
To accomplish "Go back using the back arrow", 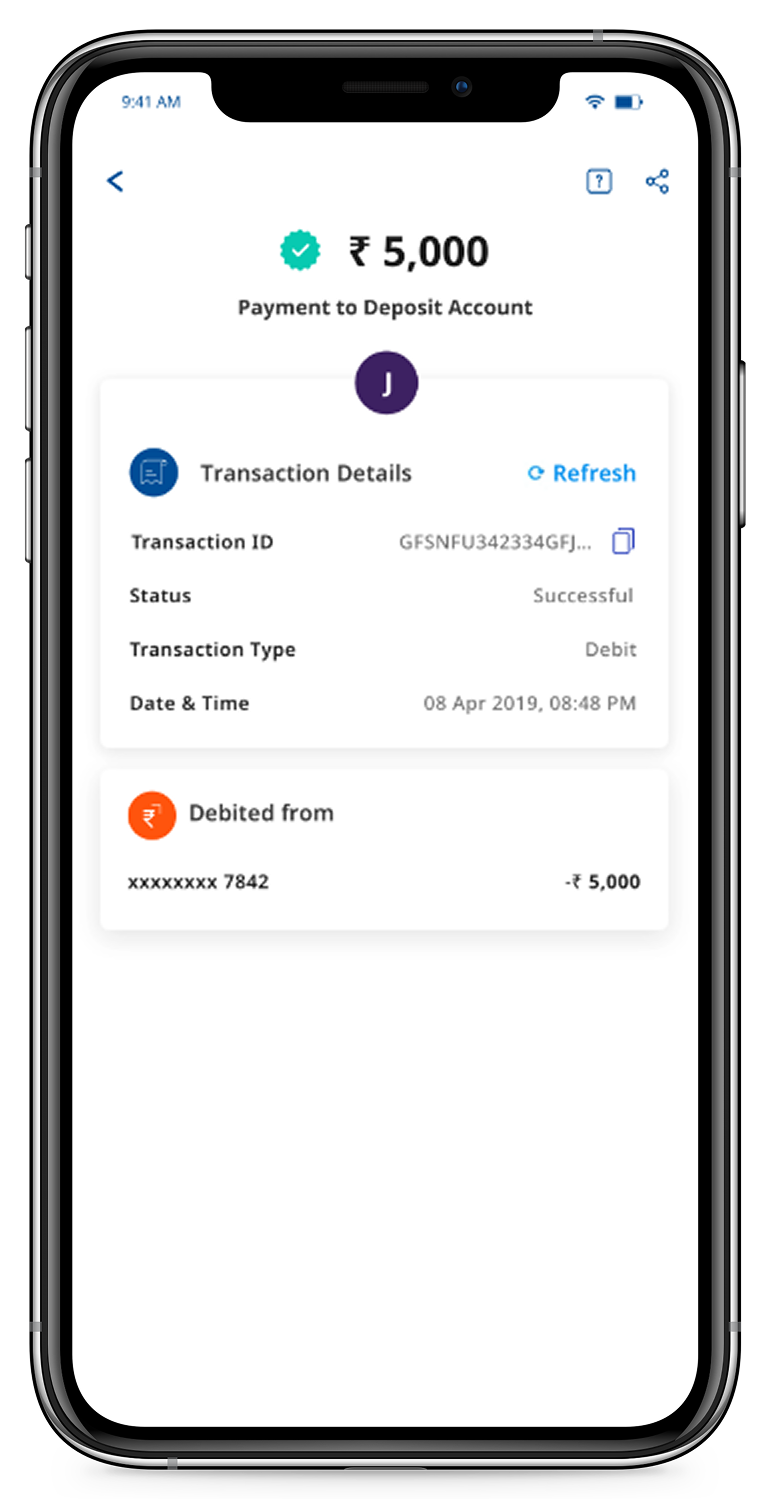I will [115, 181].
